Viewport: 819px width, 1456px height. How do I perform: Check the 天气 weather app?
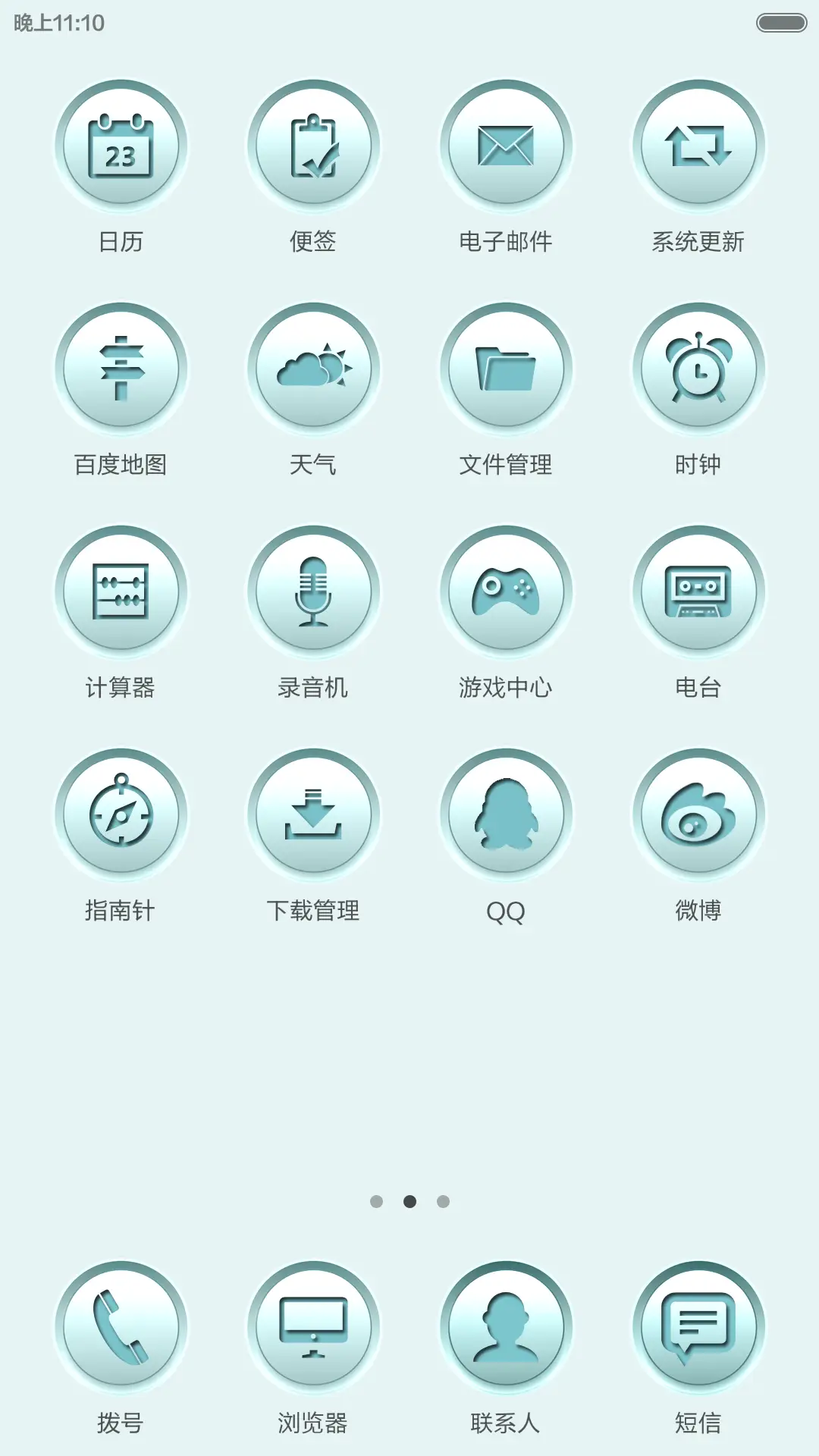click(314, 368)
